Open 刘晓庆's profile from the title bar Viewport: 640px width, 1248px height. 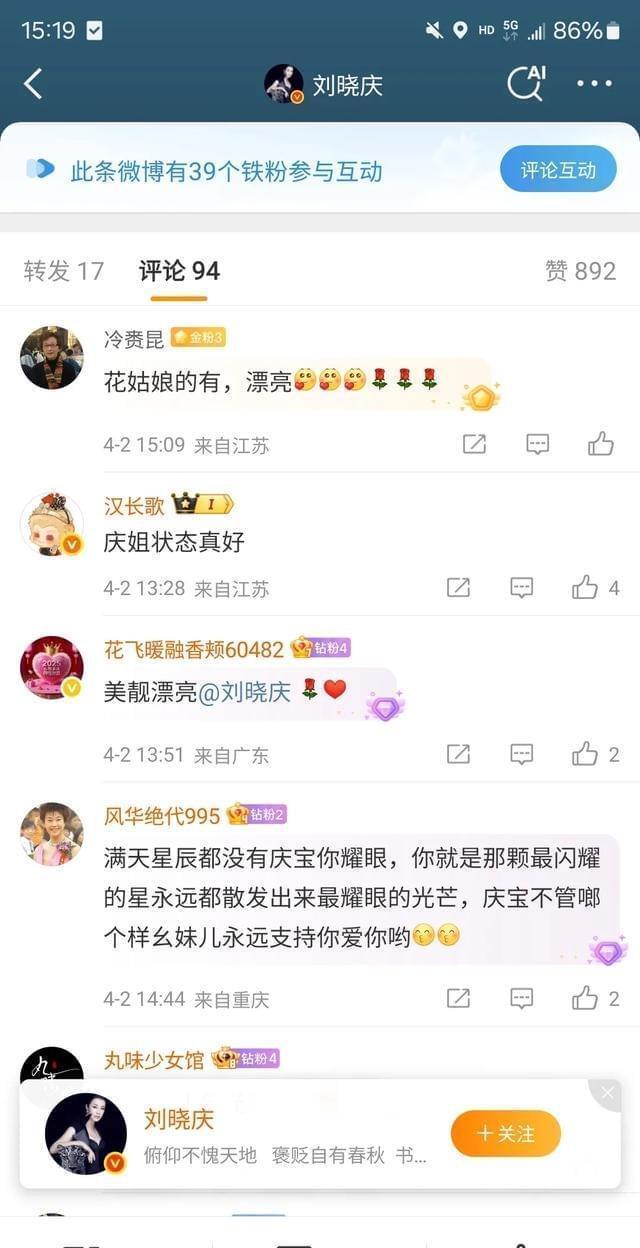[325, 85]
